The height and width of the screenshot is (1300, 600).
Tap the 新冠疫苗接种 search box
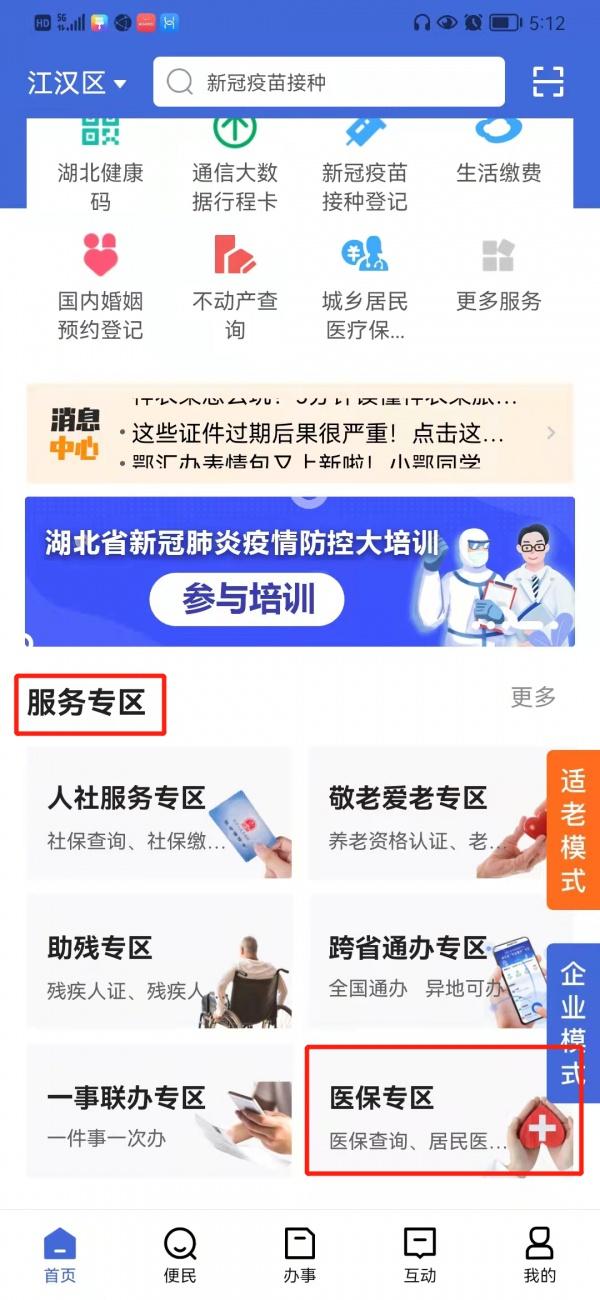[x=328, y=82]
